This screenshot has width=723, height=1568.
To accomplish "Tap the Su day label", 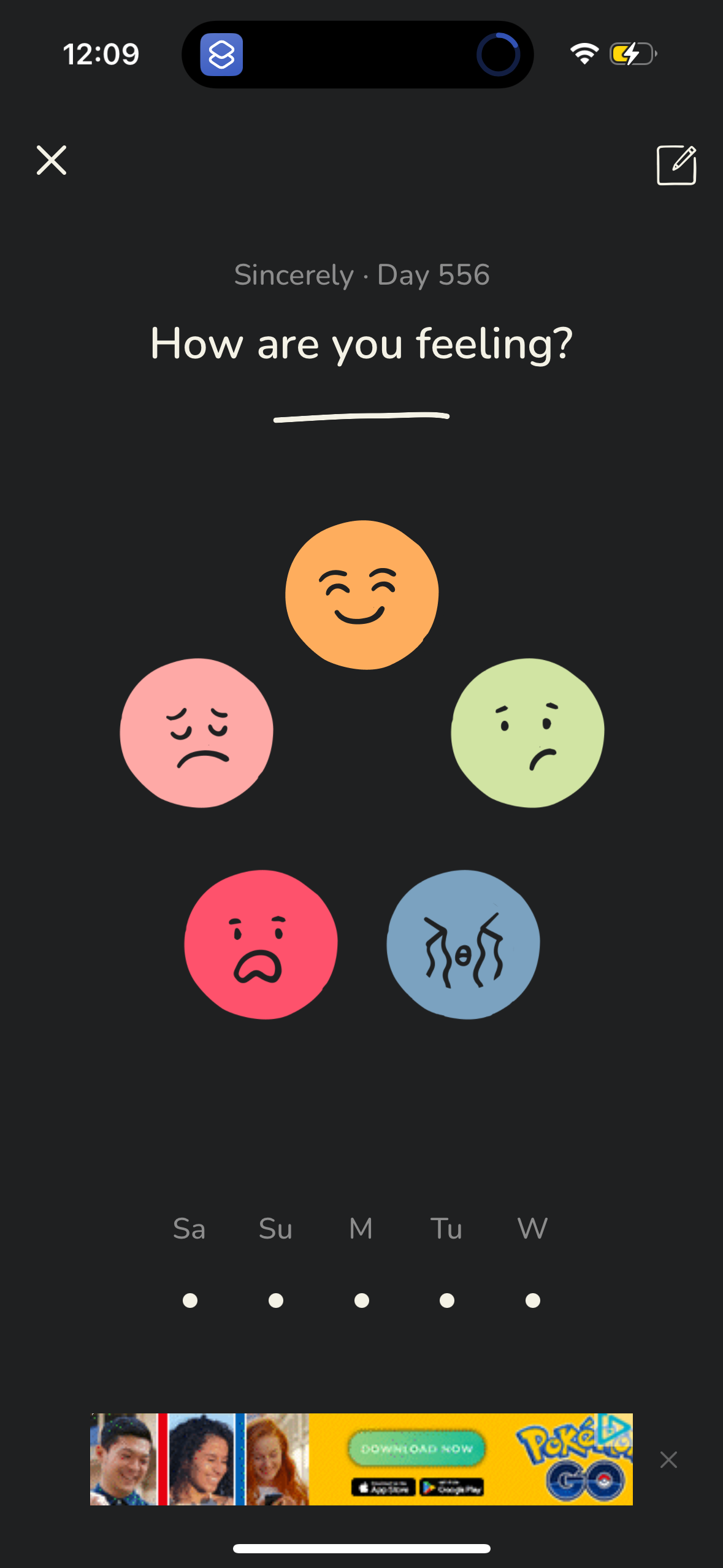I will [x=275, y=1229].
